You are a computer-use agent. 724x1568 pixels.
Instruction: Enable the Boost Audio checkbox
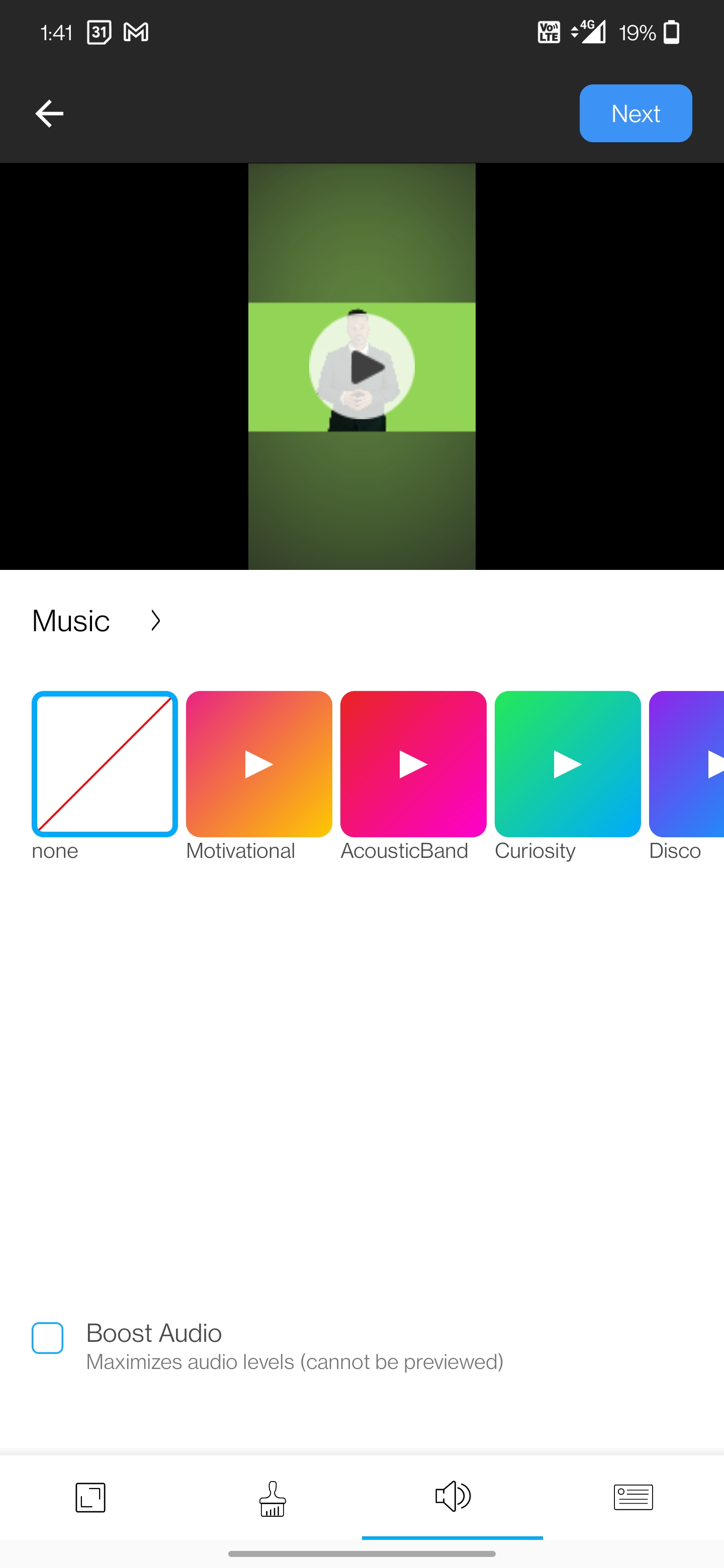click(x=47, y=1337)
